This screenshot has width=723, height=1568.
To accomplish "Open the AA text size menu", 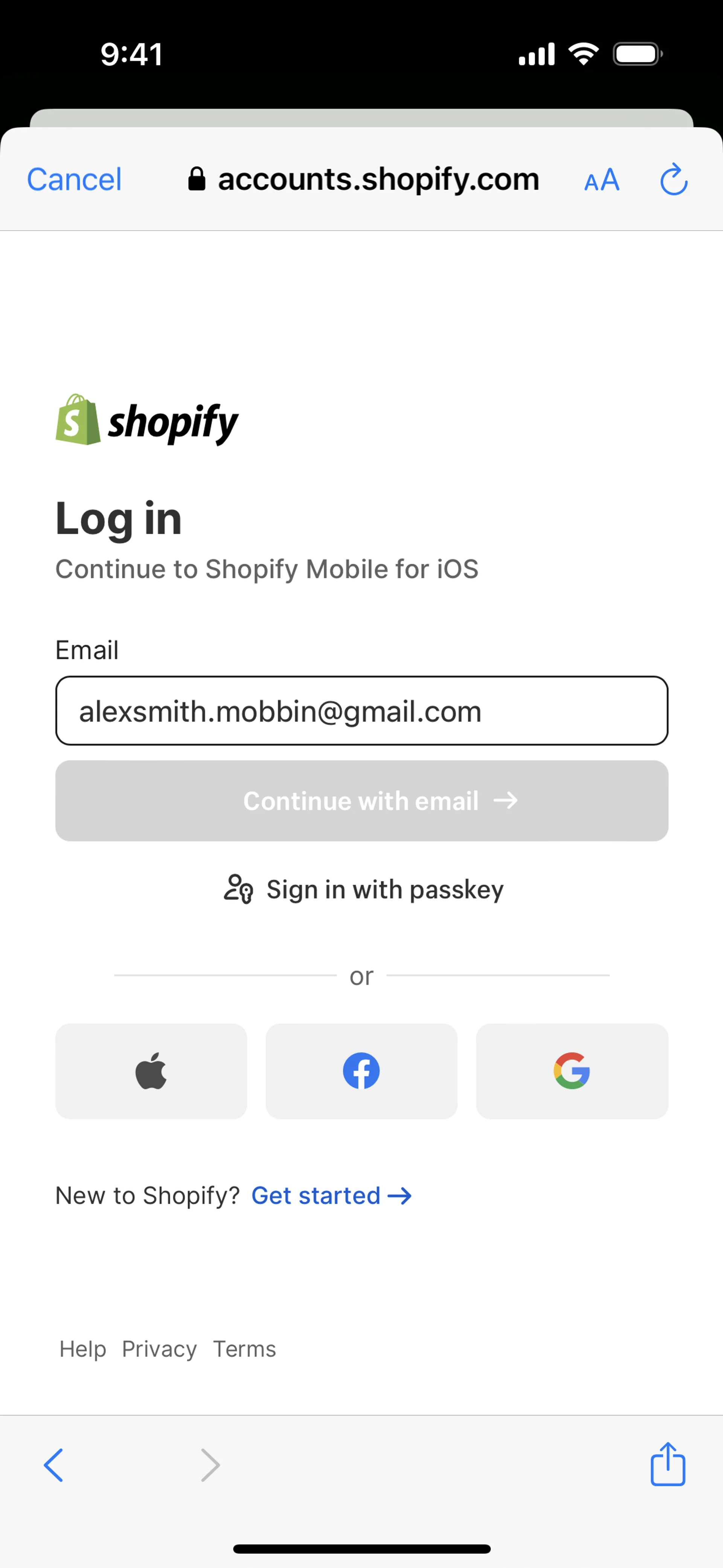I will pyautogui.click(x=601, y=180).
